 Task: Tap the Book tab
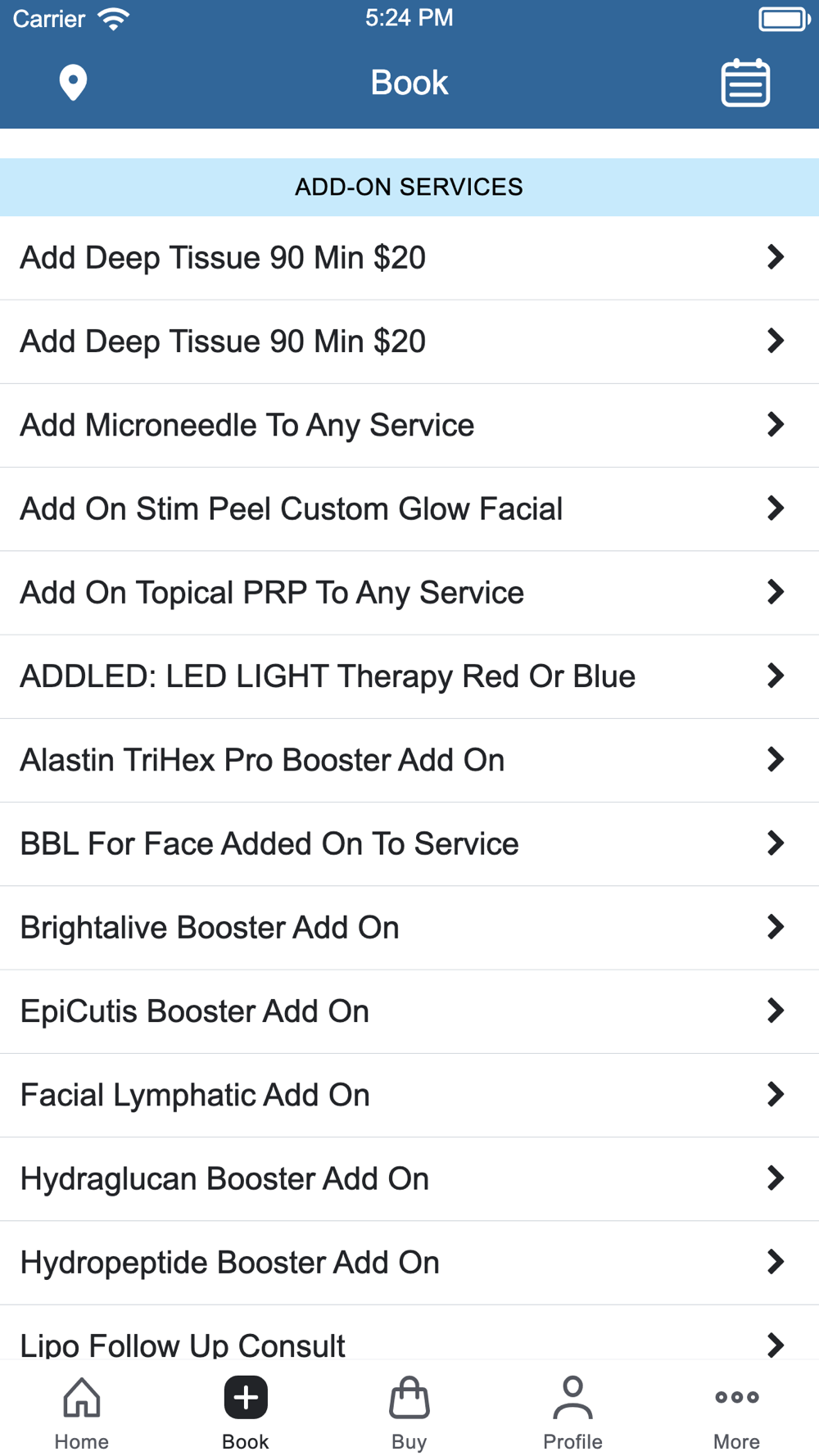coord(246,1413)
